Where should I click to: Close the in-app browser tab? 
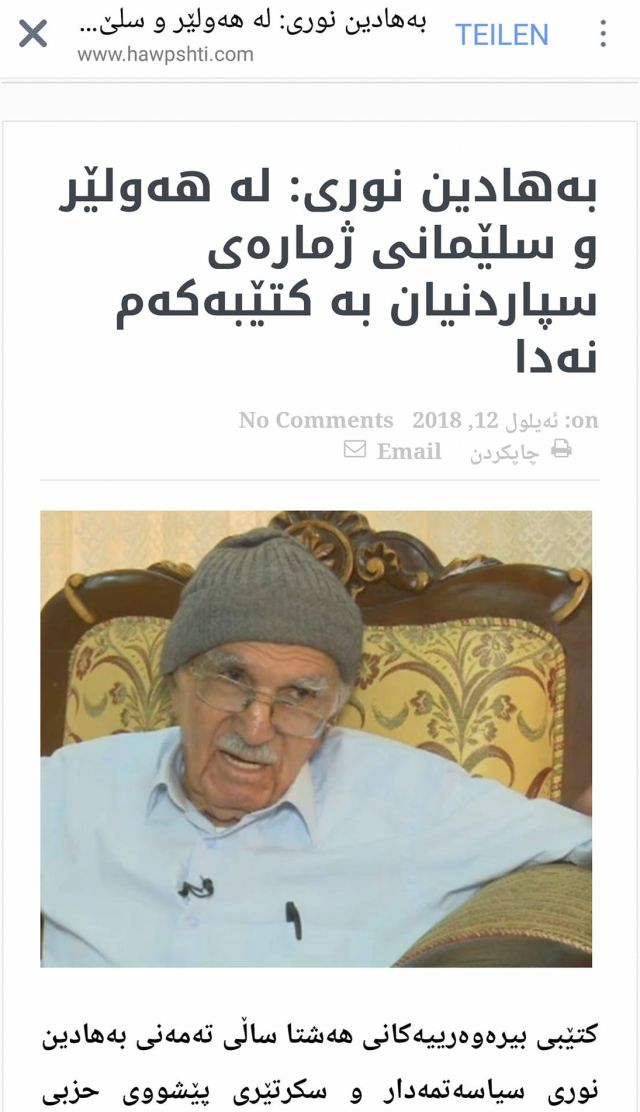(33, 35)
